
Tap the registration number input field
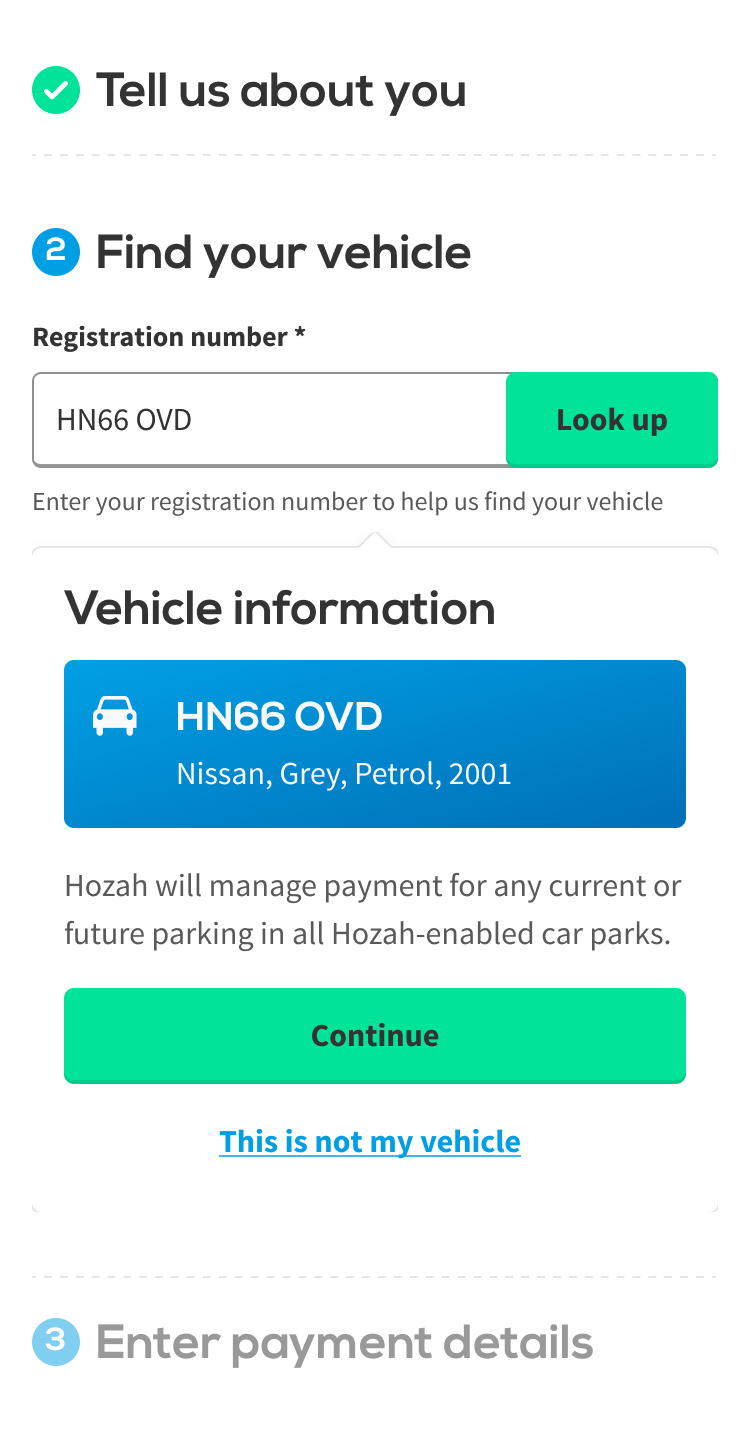pos(270,420)
